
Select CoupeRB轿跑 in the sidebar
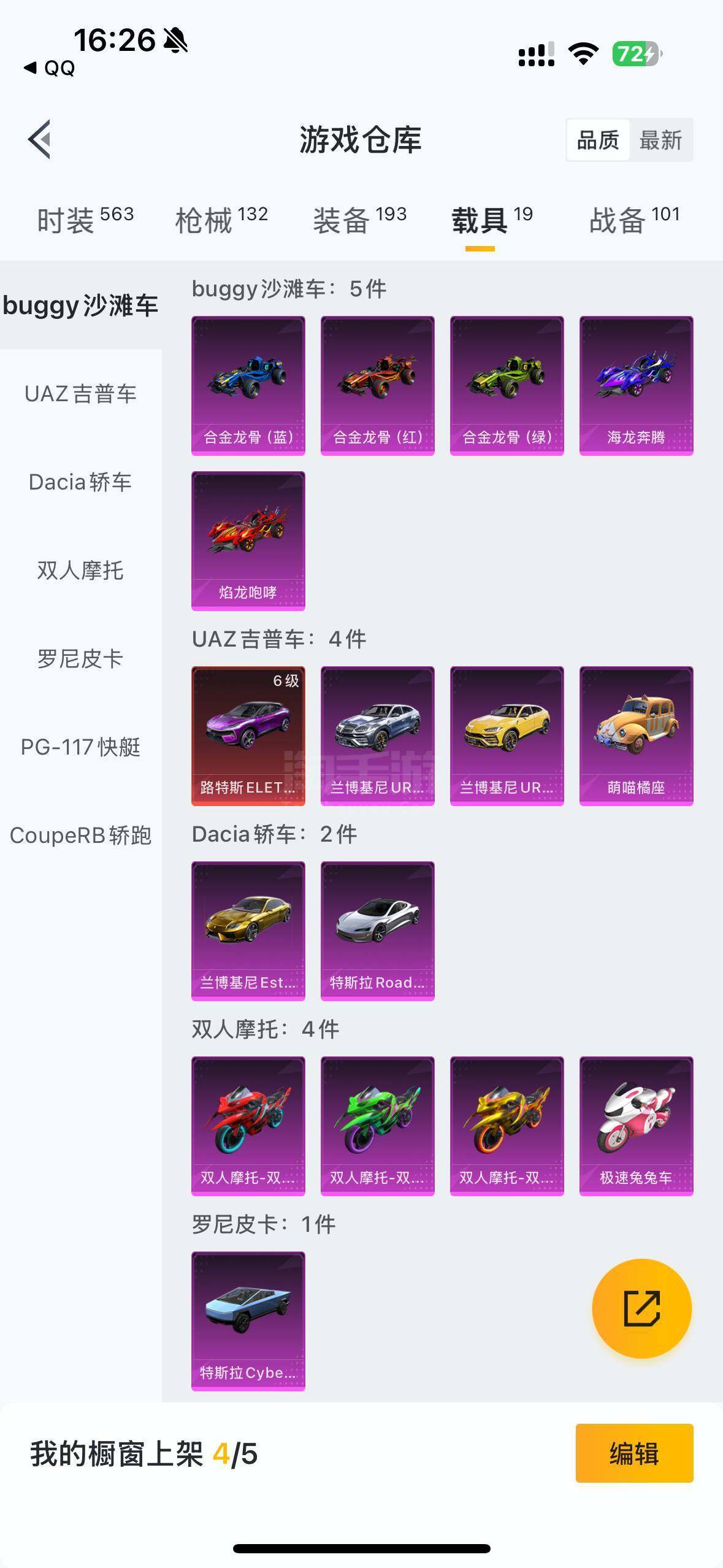pos(81,836)
